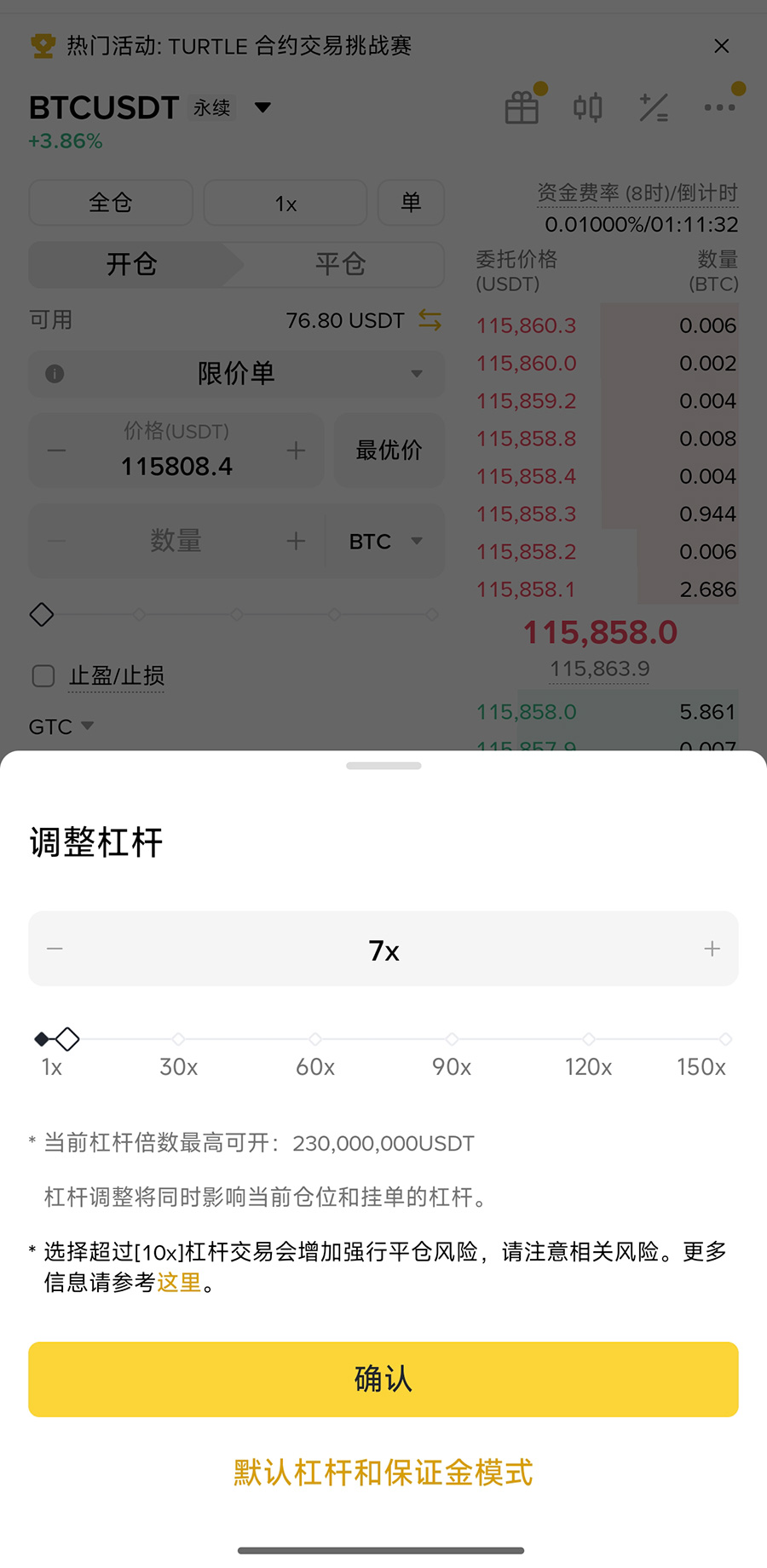Click the transfer icon next to 76.80 USDT
This screenshot has width=767, height=1568.
coord(430,320)
